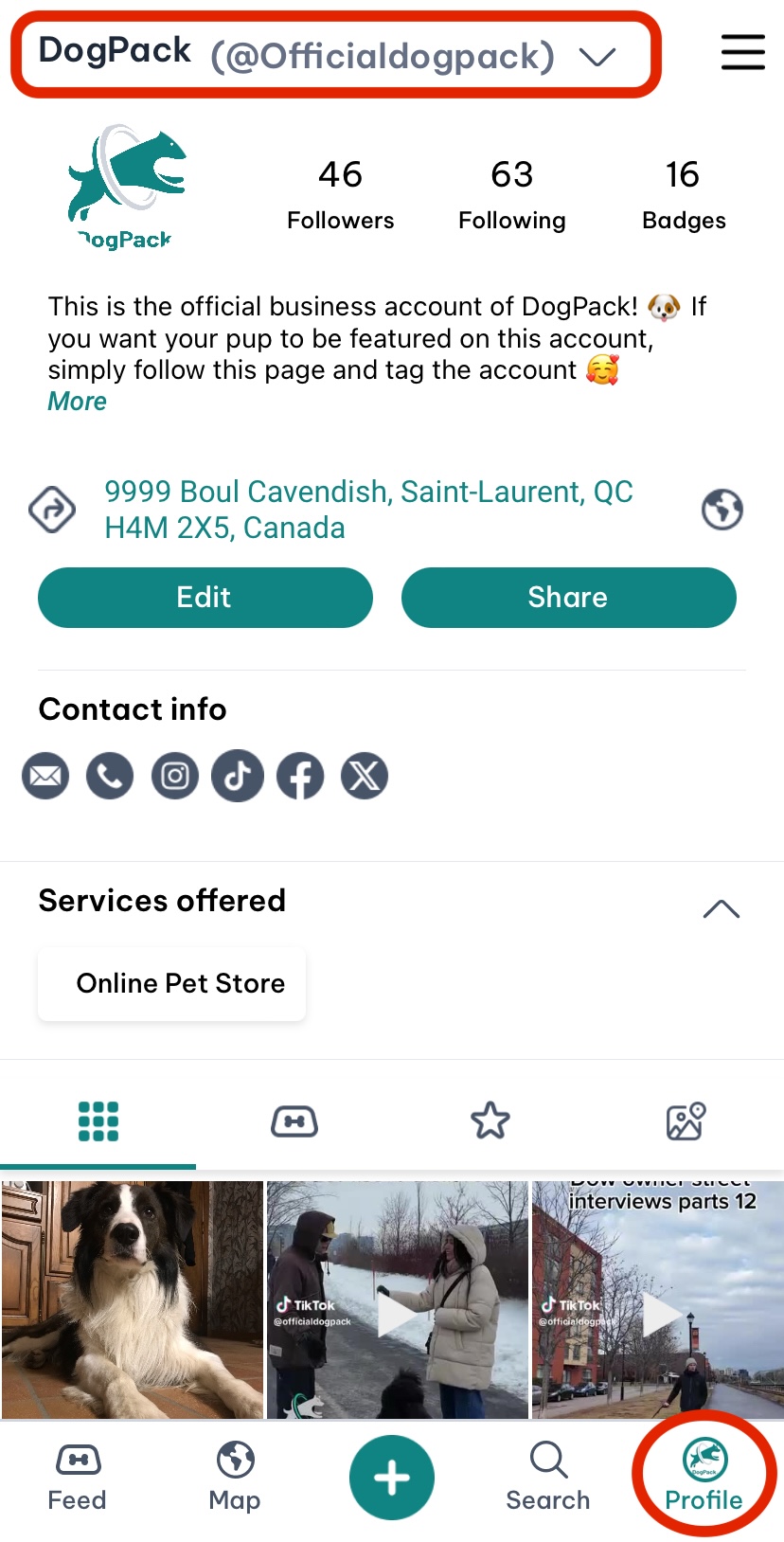This screenshot has width=784, height=1542.
Task: Tap the Edit profile button
Action: [205, 597]
